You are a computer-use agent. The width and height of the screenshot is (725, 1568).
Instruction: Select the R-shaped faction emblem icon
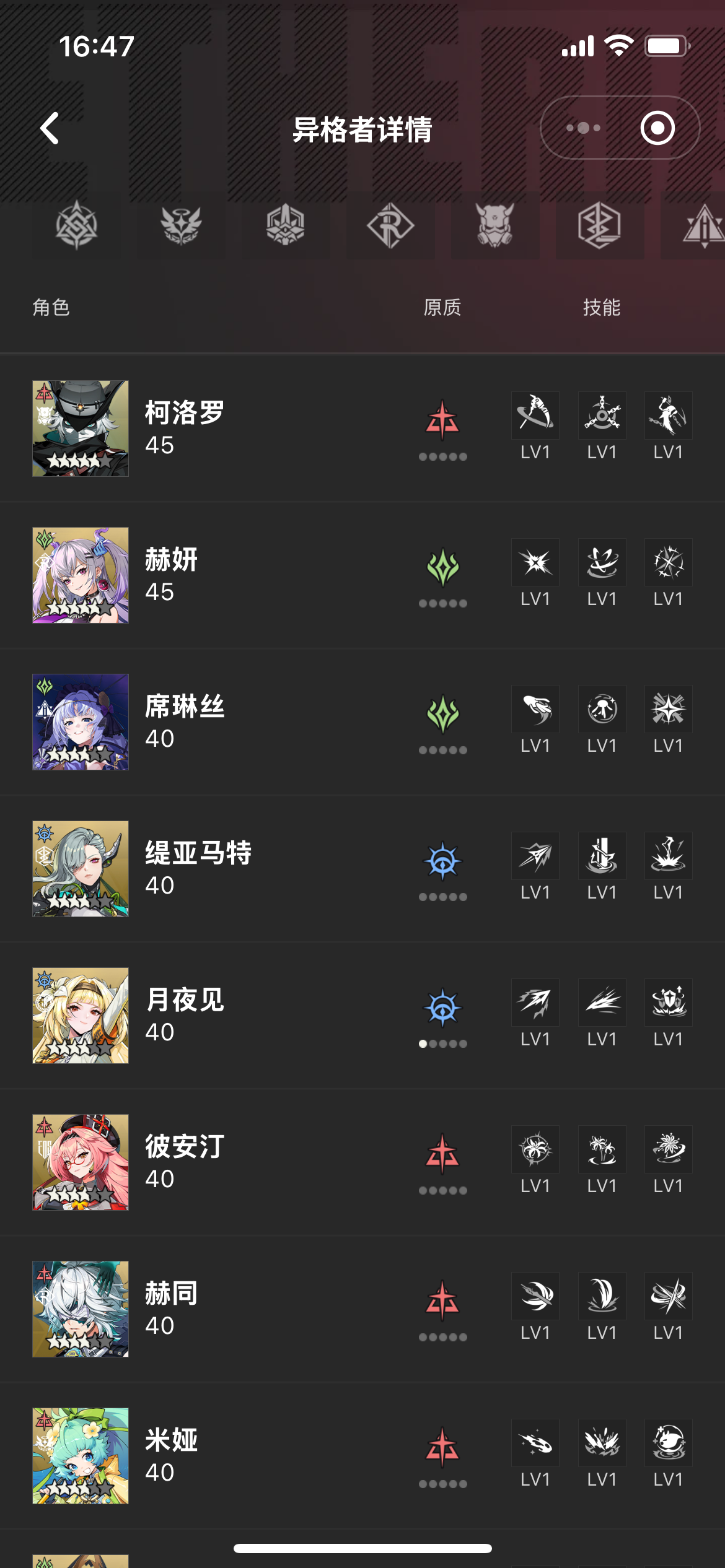(x=389, y=227)
